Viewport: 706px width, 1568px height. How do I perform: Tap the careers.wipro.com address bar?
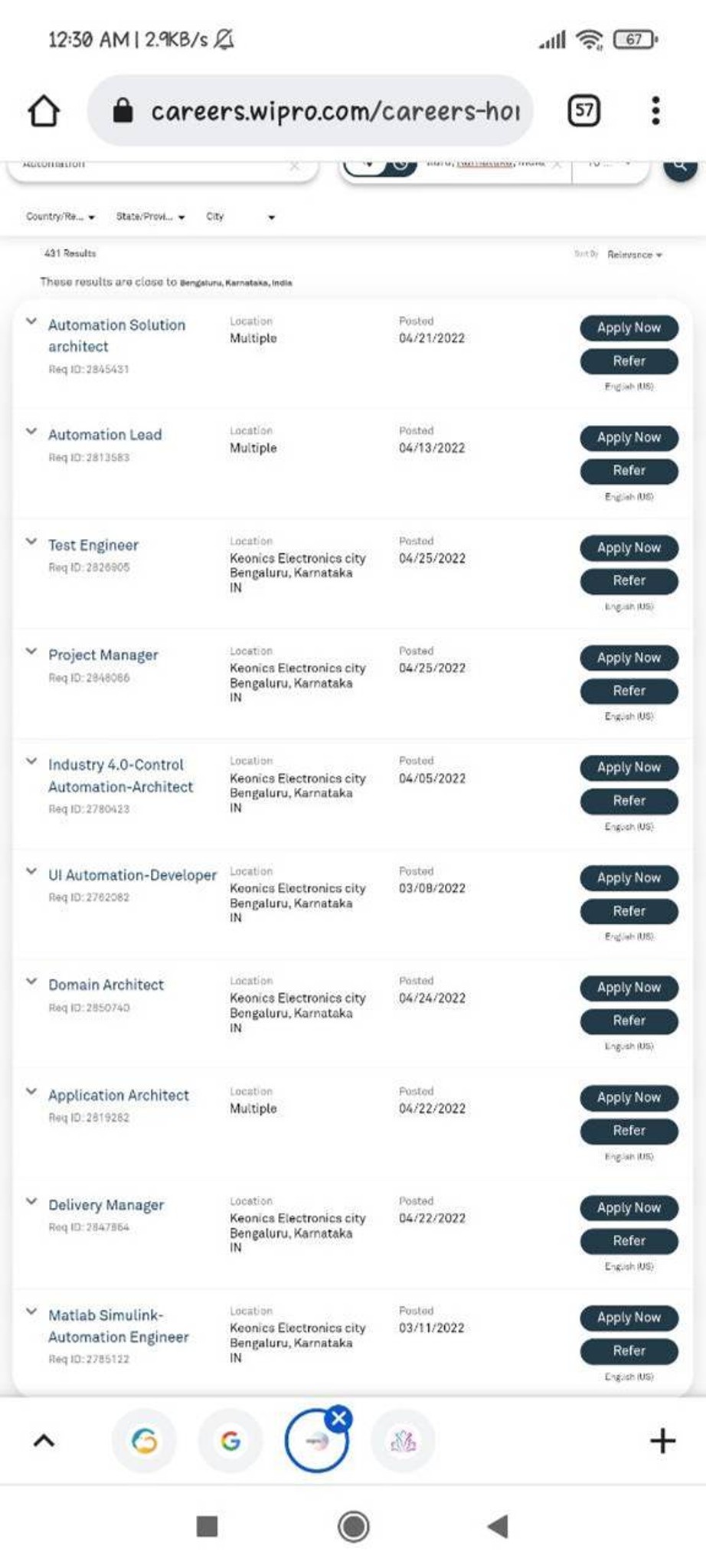[x=310, y=111]
